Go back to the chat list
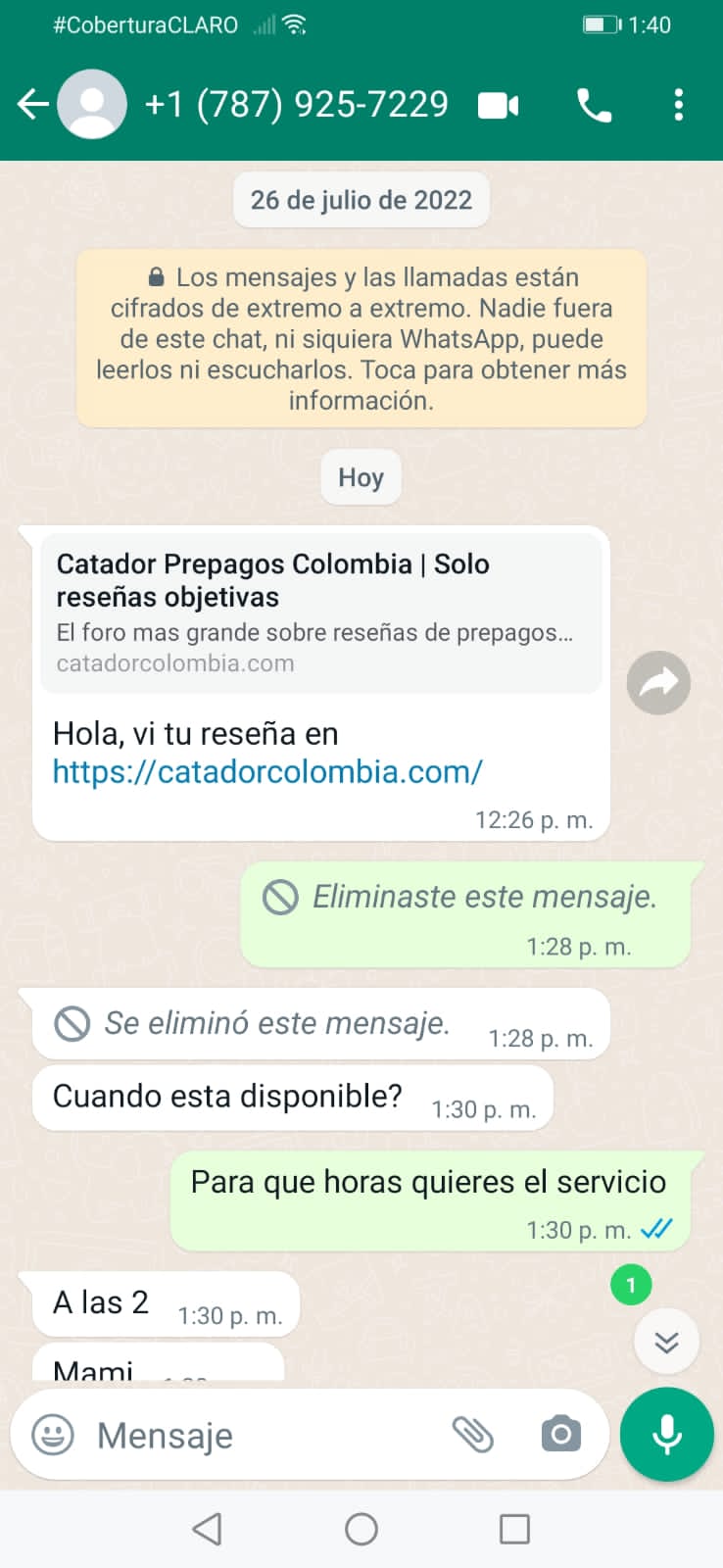The image size is (723, 1568). click(x=33, y=104)
